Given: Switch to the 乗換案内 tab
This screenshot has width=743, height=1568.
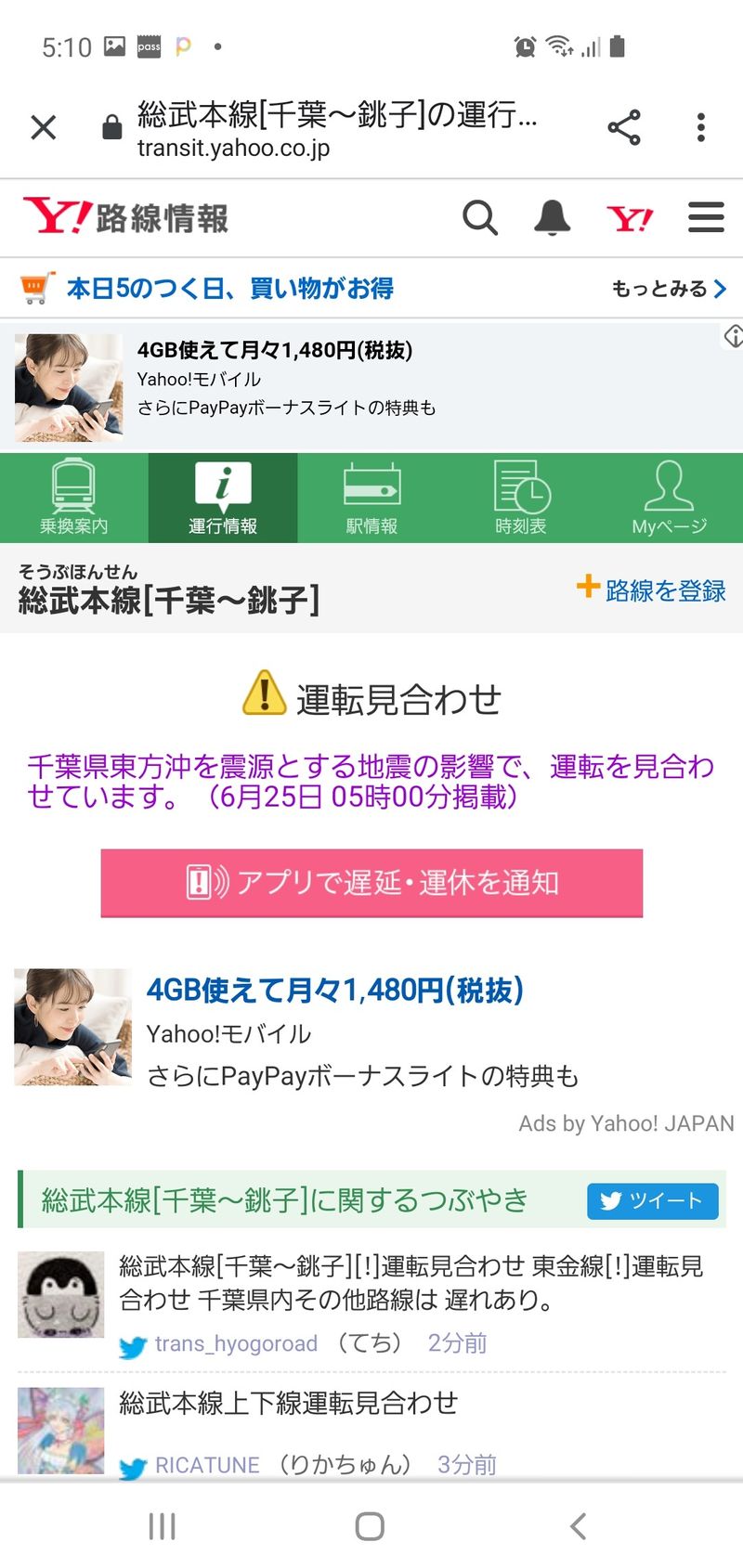Looking at the screenshot, I should 74,499.
